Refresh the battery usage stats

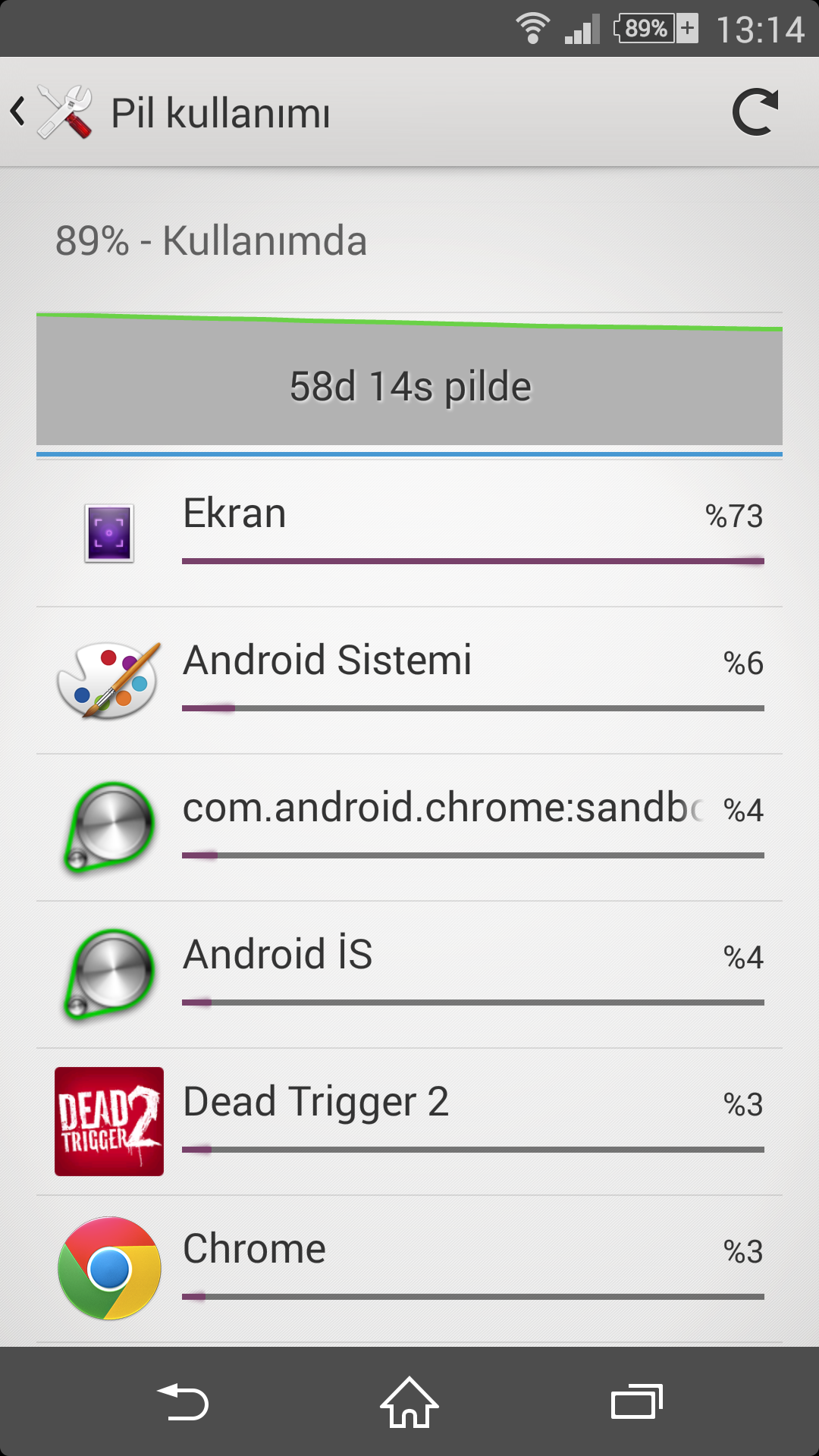coord(755,112)
